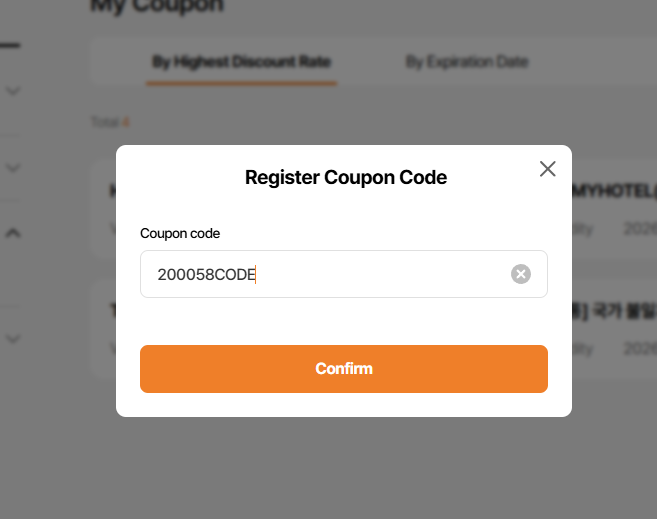Clear the coupon code text
657x519 pixels.
[x=521, y=274]
